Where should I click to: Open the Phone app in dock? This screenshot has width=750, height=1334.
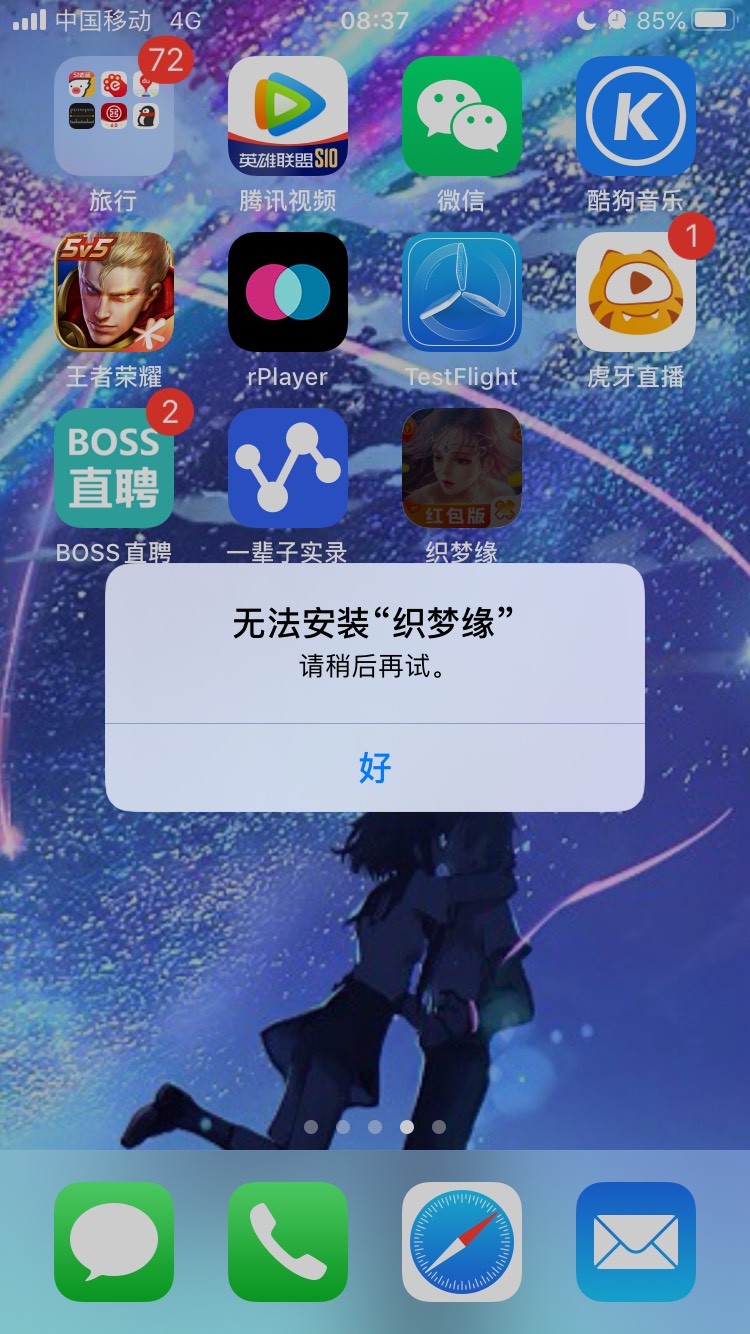coord(288,1242)
